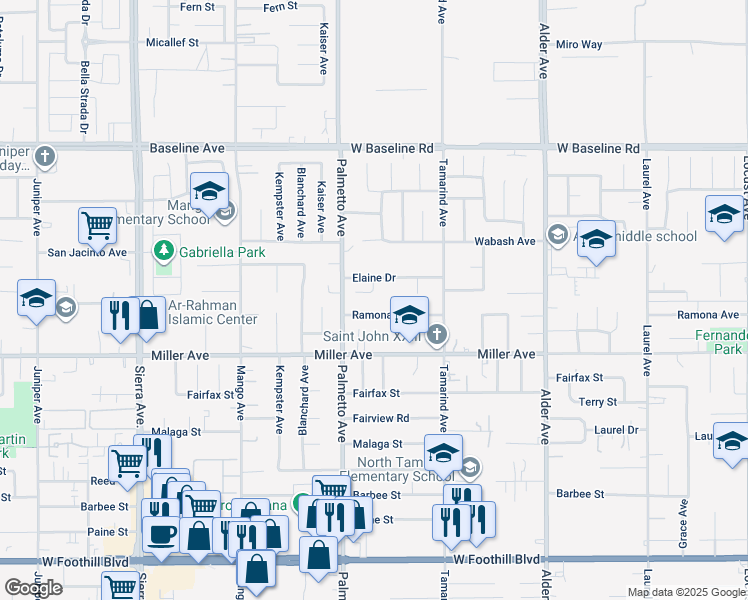
Task: Open the church pin near Juniper Ave
Action: click(x=45, y=156)
